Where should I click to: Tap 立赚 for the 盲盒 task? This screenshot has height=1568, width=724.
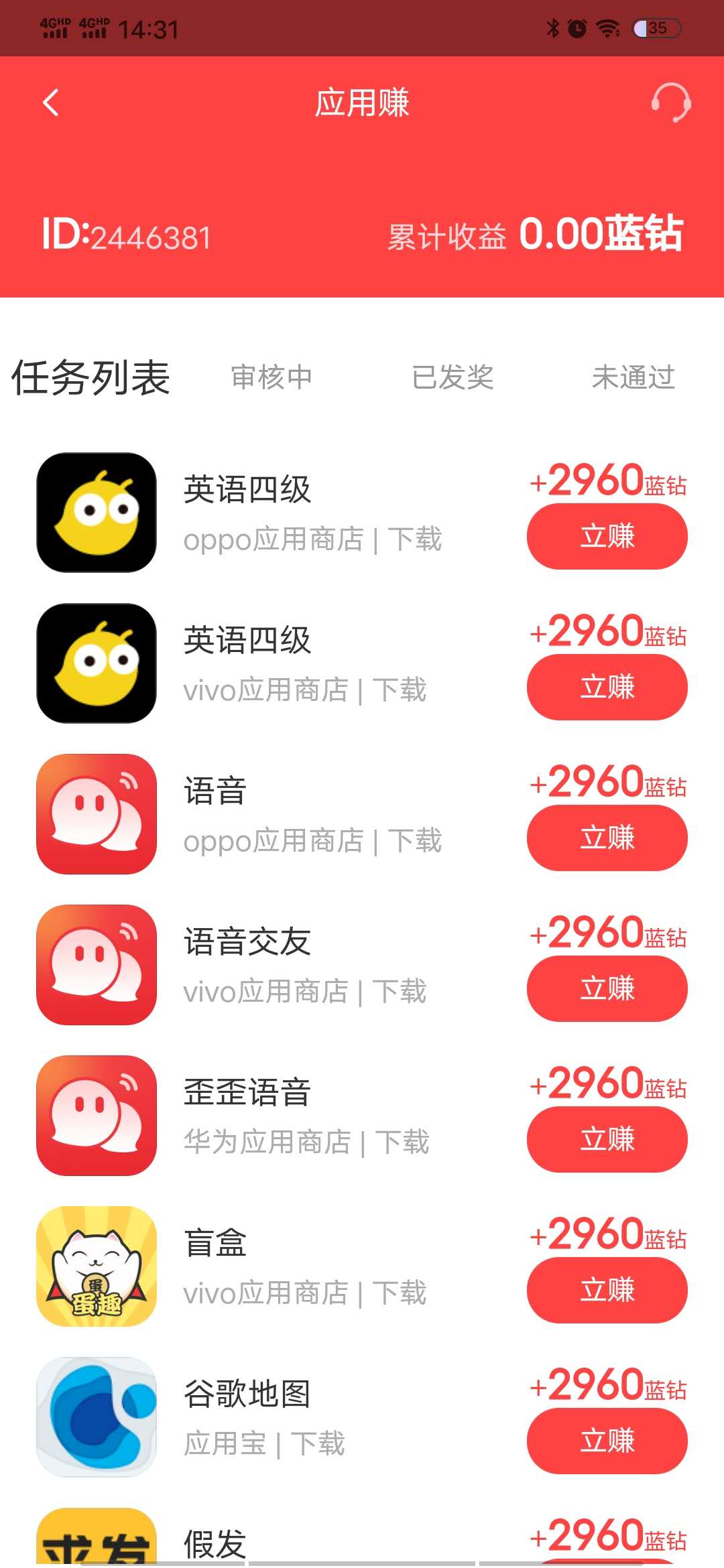[x=607, y=1290]
